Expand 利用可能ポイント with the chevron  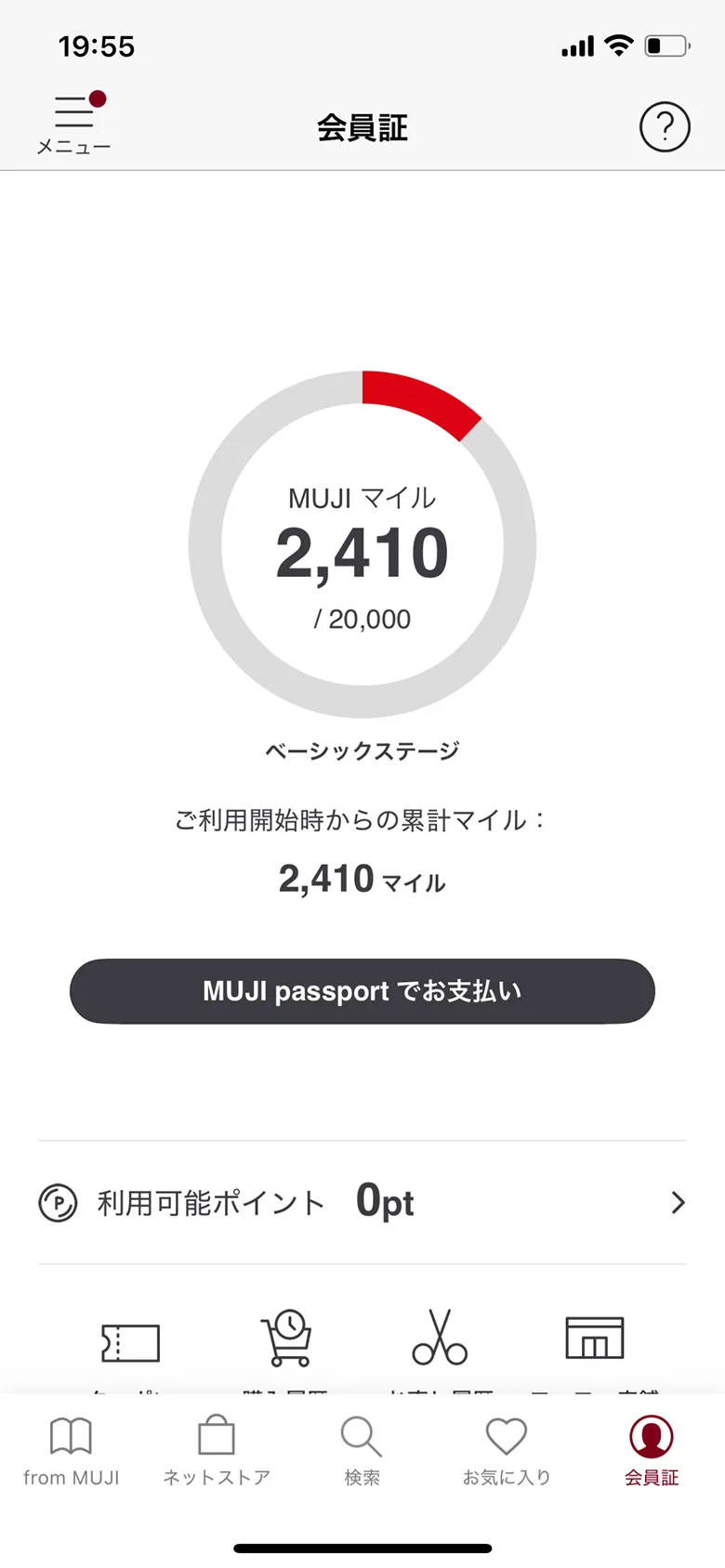pos(678,1201)
